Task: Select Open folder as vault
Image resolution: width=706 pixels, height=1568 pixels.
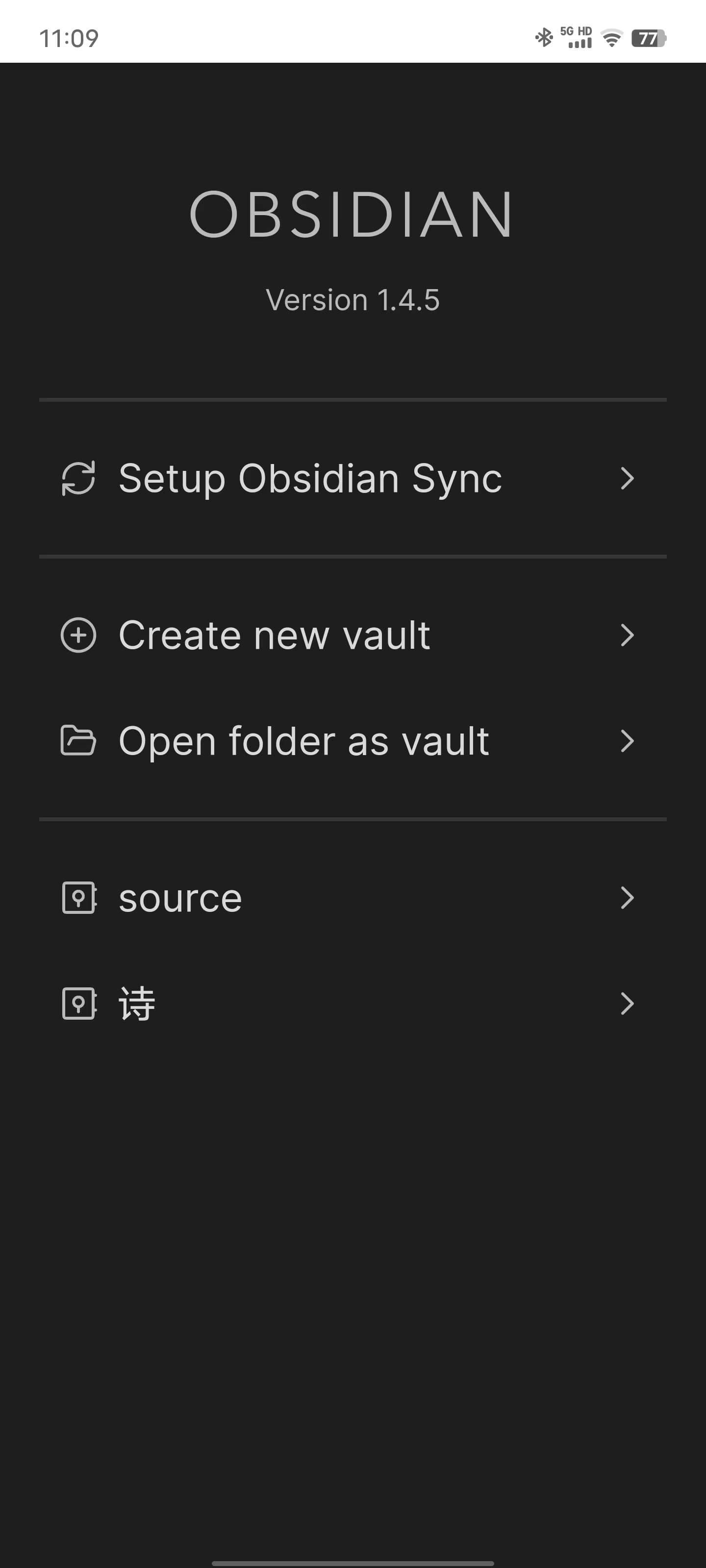Action: coord(352,741)
